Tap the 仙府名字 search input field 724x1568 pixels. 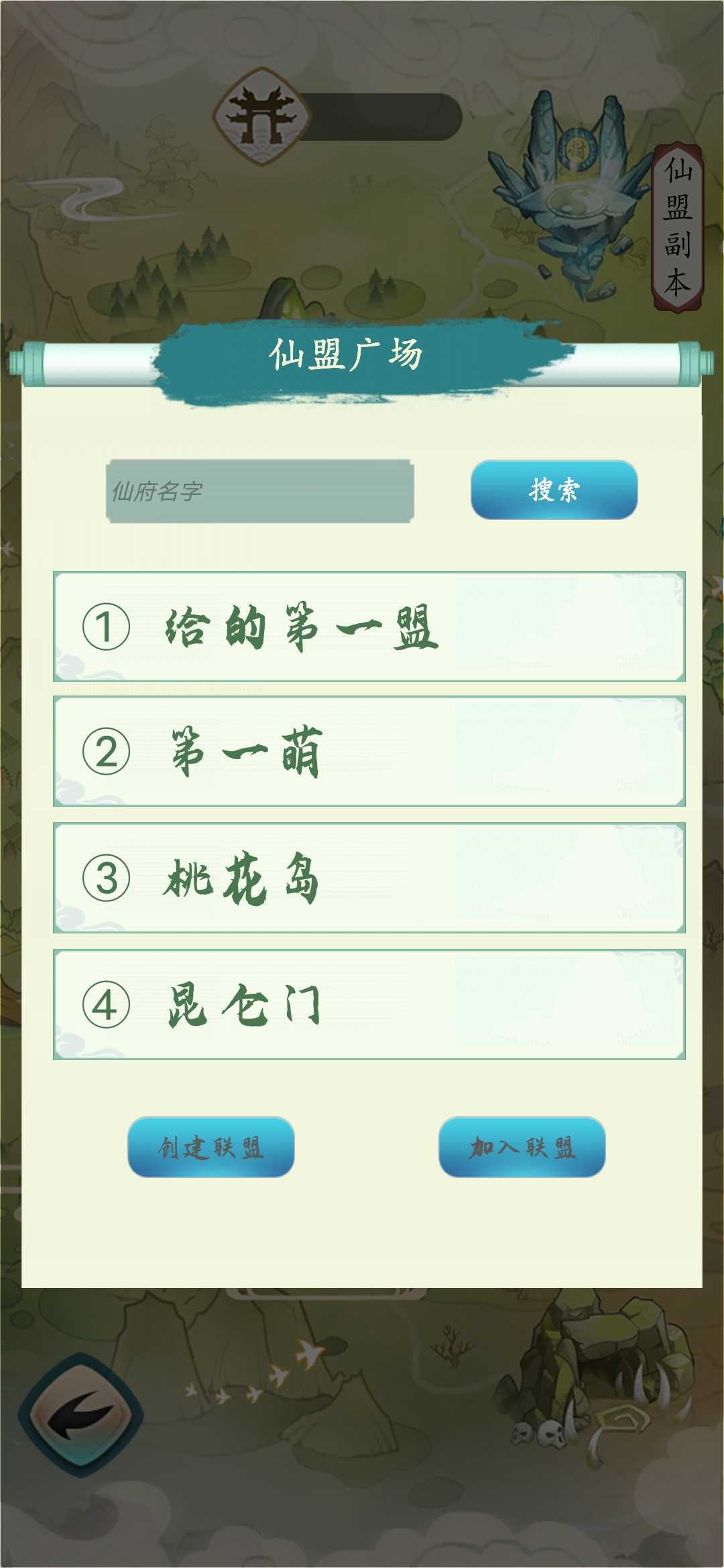(259, 491)
